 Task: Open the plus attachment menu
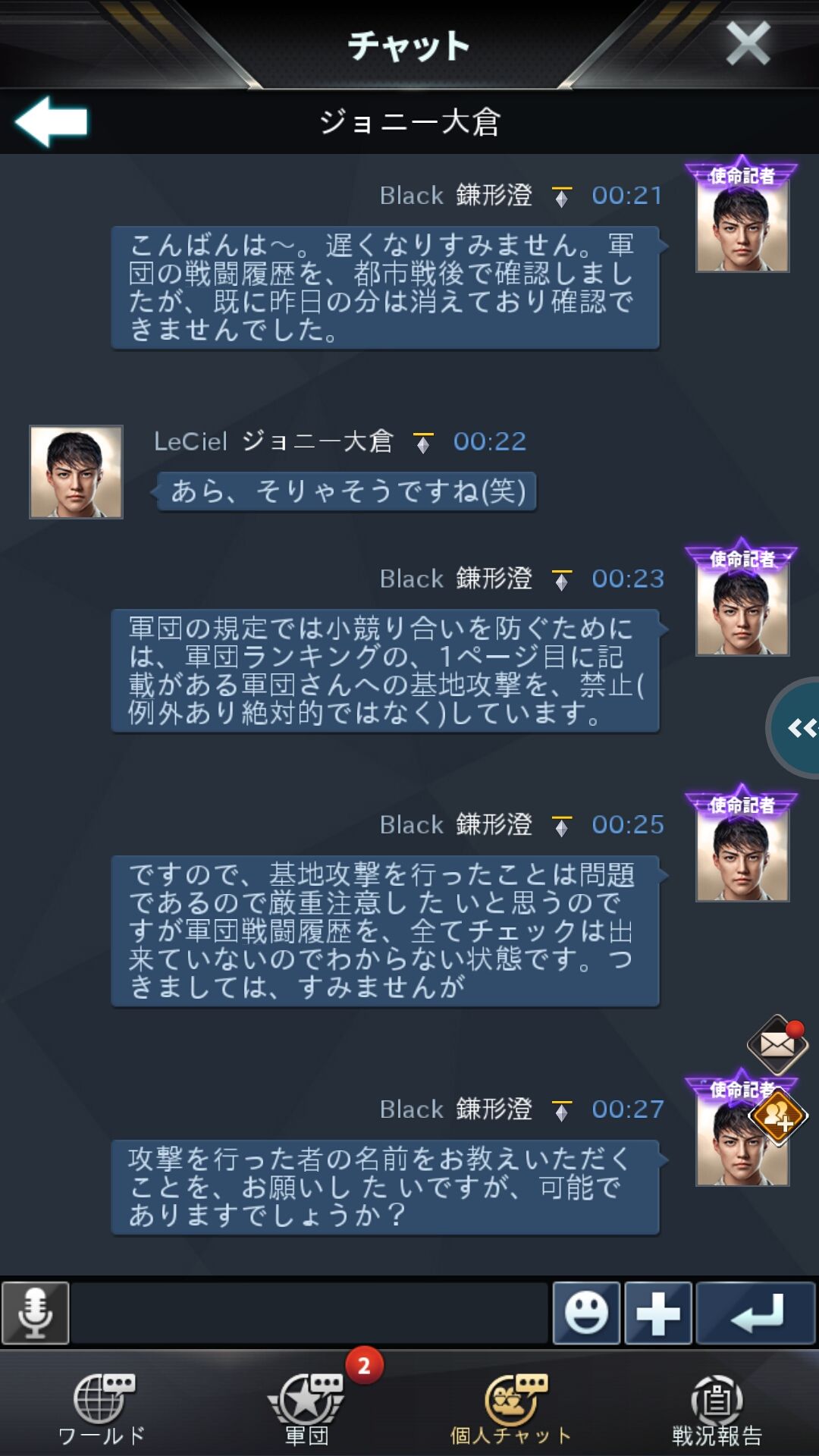657,1313
